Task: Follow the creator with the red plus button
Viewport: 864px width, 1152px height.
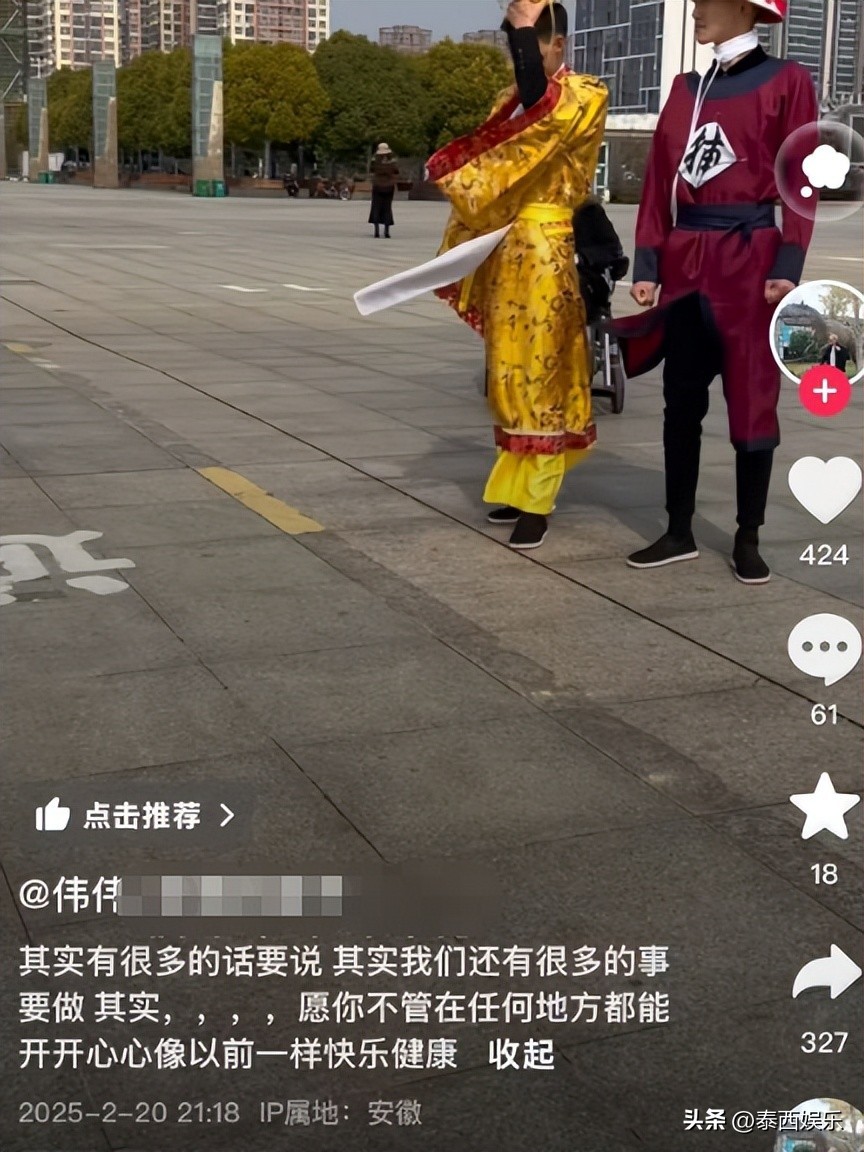Action: 824,391
